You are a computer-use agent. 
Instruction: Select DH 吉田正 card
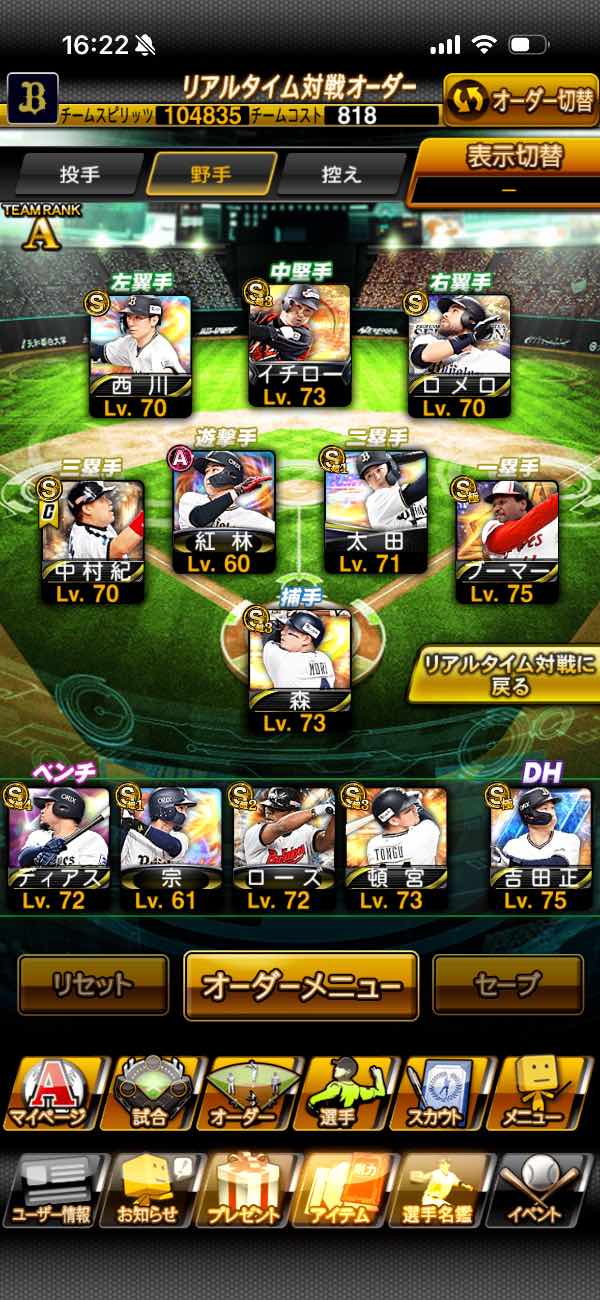540,847
